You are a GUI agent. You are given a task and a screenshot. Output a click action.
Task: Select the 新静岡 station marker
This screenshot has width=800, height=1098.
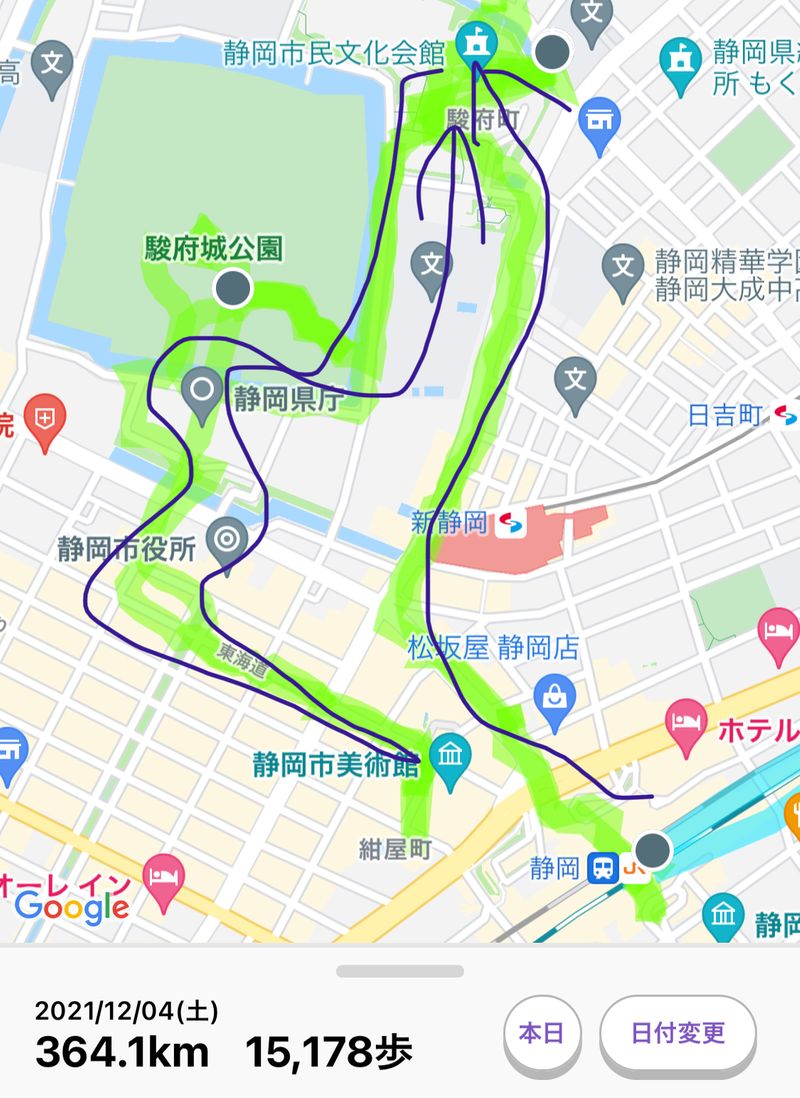[x=512, y=522]
